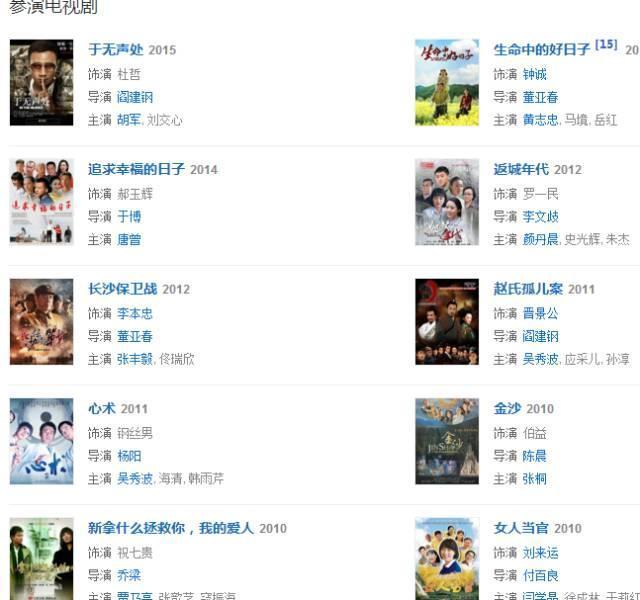The image size is (640, 600).
Task: Open citation reference [15]
Action: coord(606,45)
